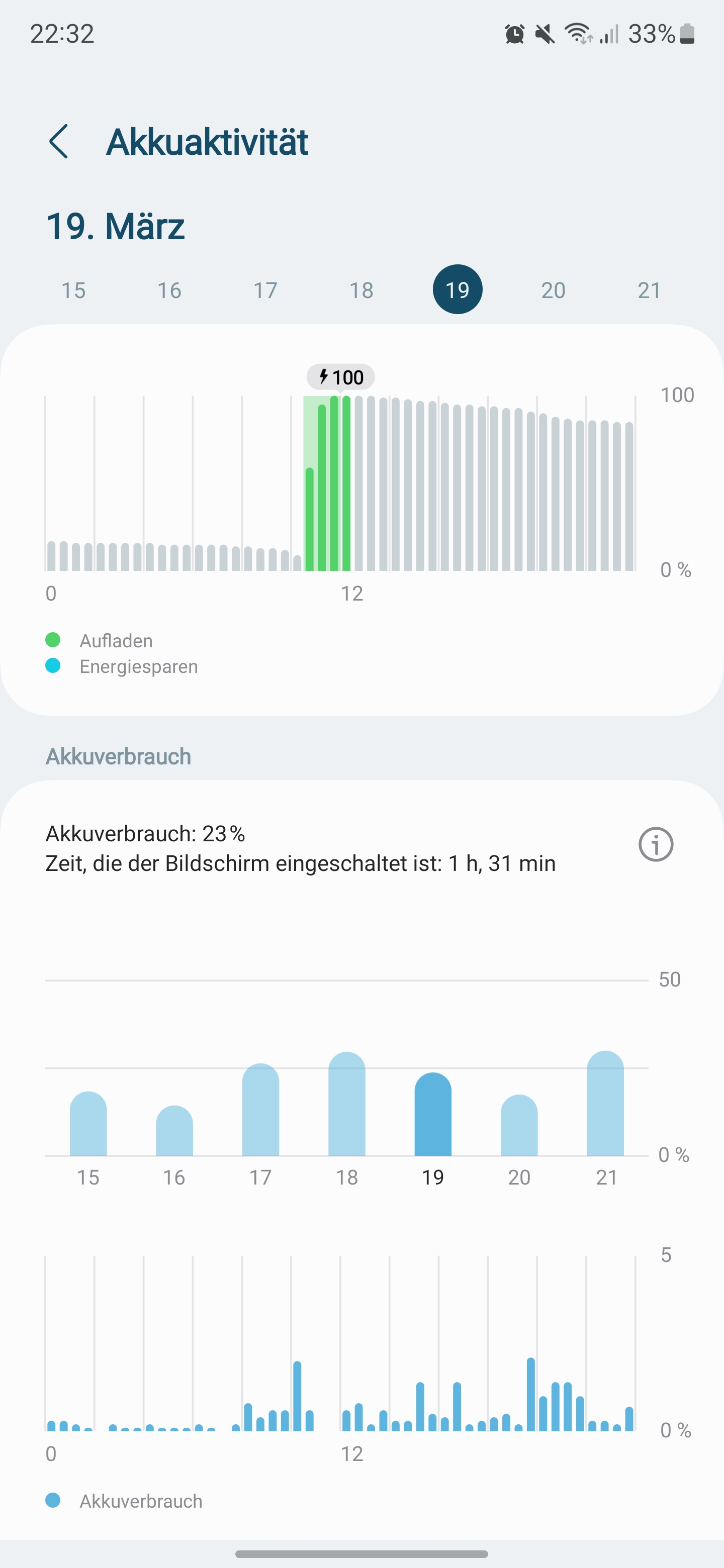This screenshot has width=724, height=1568.
Task: Select day 21 in the date row
Action: coord(649,290)
